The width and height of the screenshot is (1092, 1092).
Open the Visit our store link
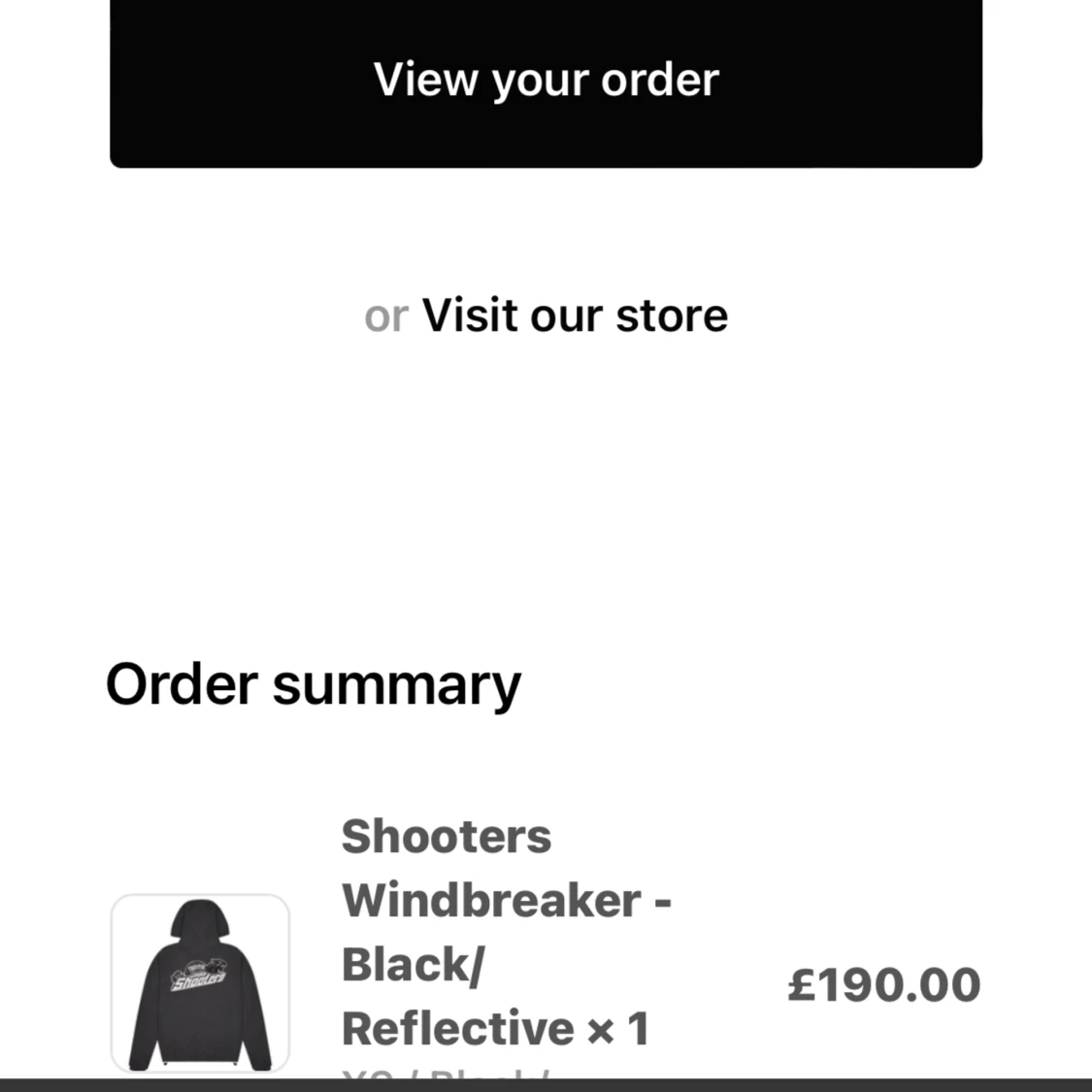(x=574, y=315)
